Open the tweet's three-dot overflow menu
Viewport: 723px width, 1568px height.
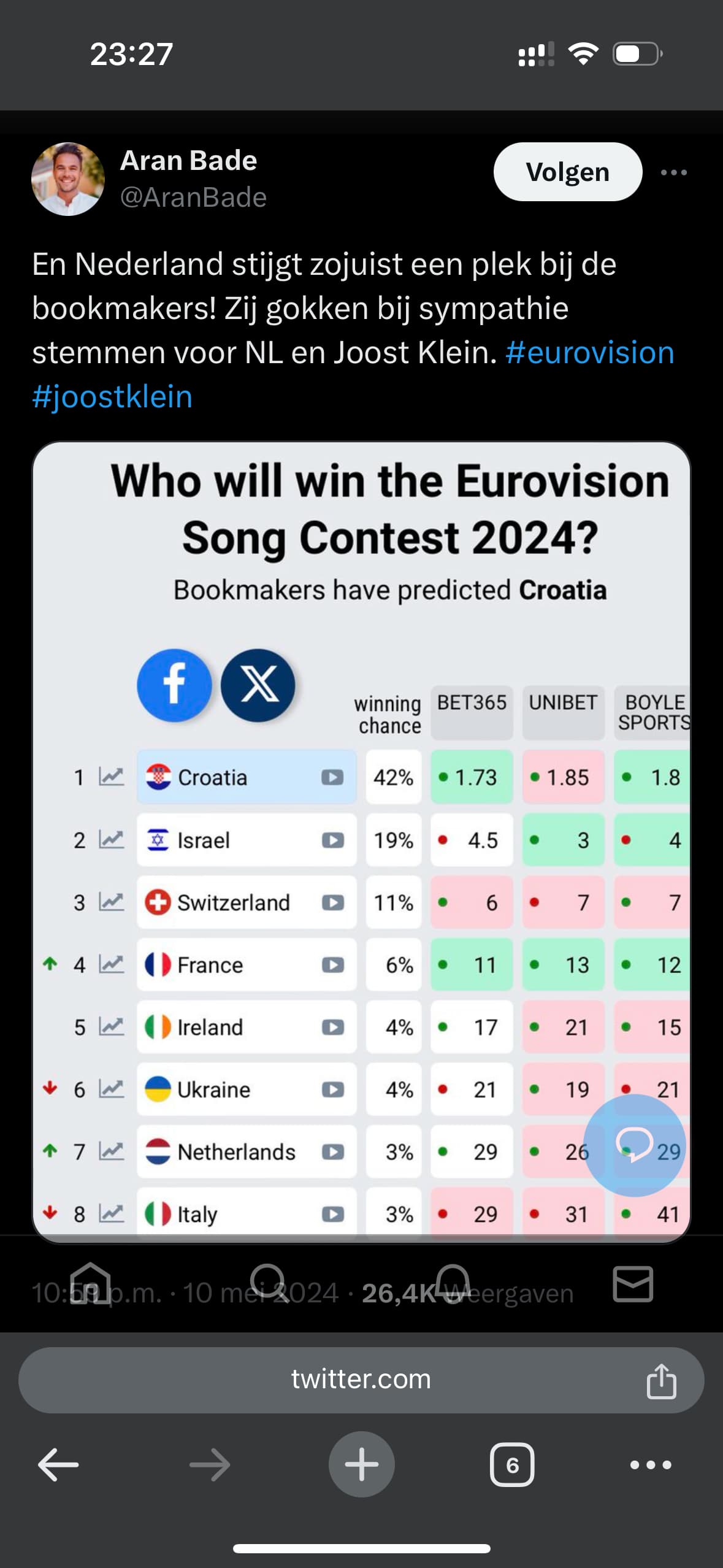click(674, 172)
